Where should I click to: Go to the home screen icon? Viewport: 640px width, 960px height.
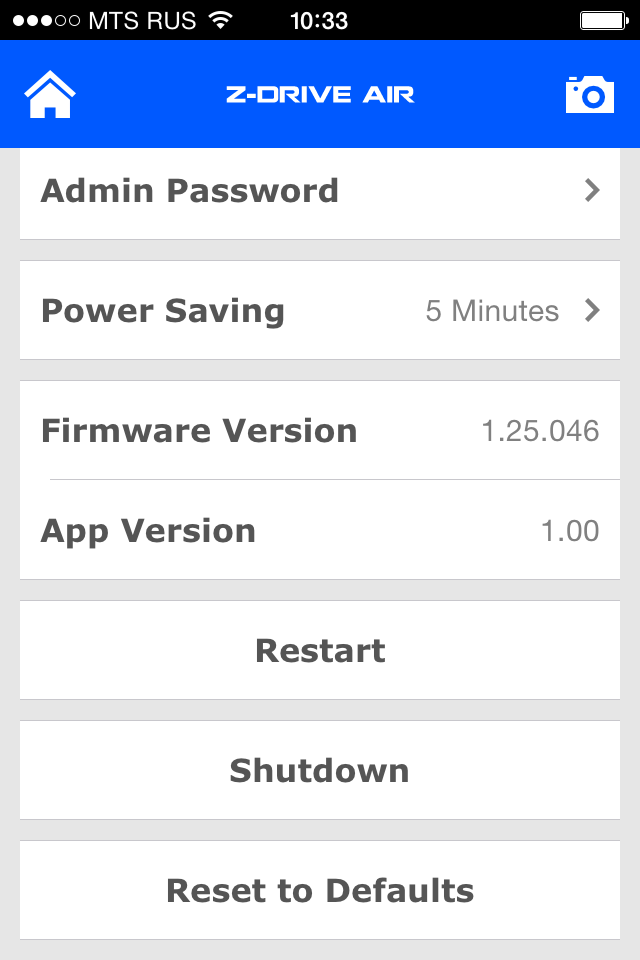click(x=50, y=95)
